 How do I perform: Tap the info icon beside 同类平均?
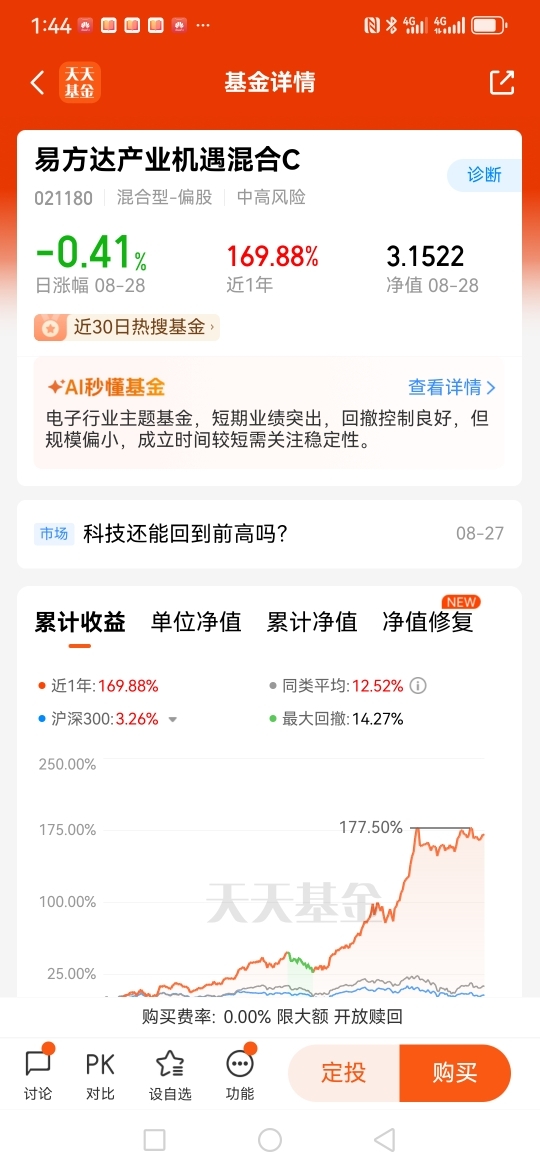(418, 686)
